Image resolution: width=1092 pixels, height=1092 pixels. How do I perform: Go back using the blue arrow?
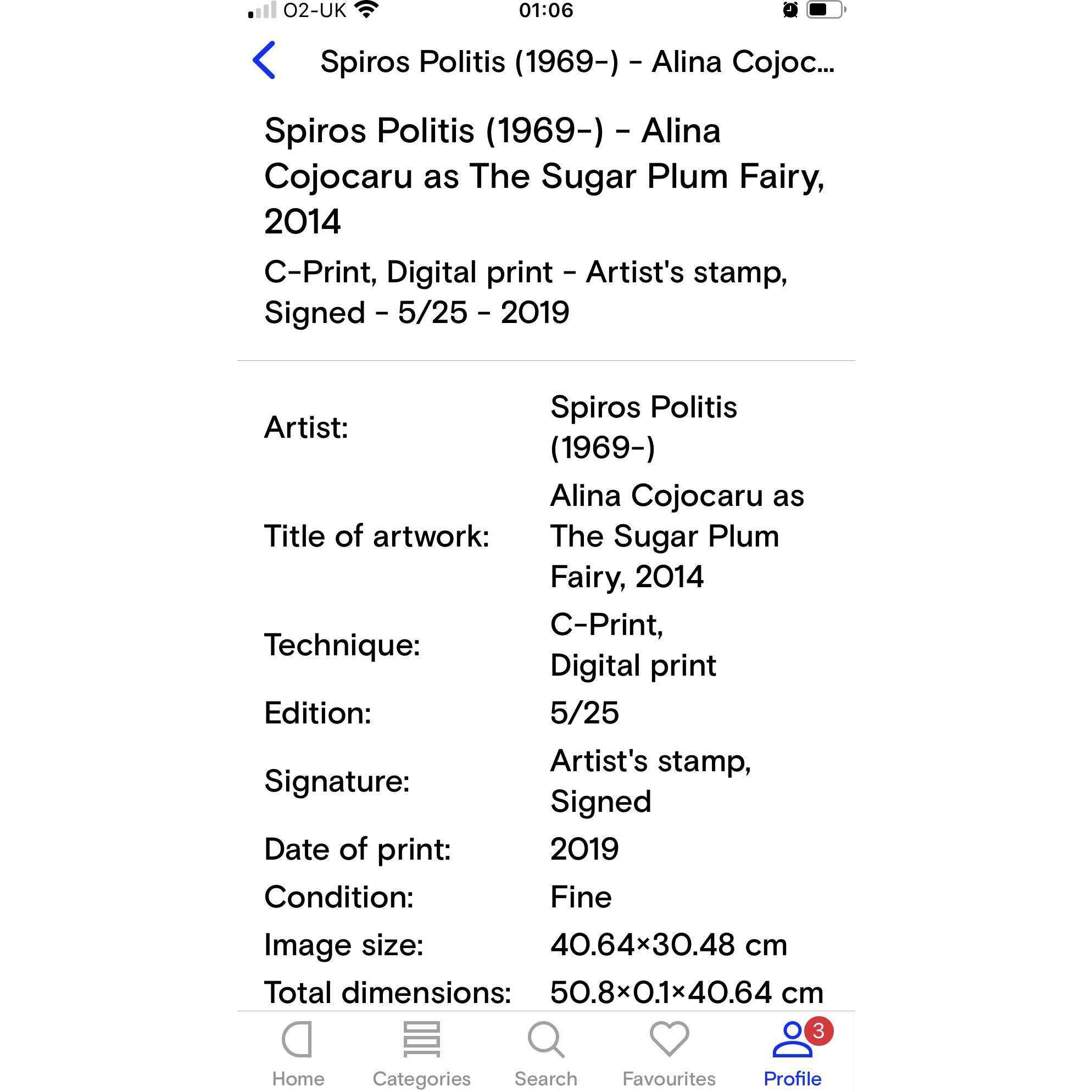point(264,60)
